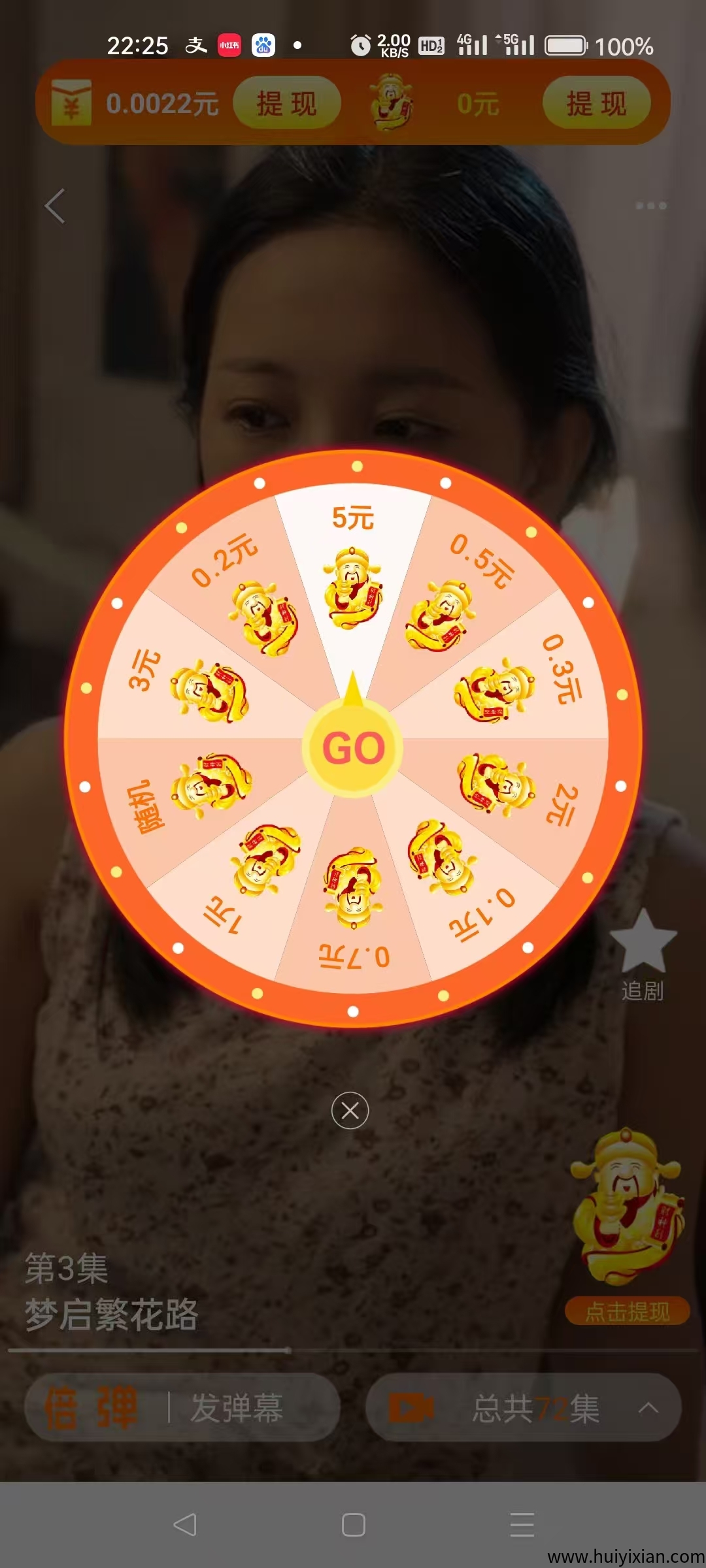The width and height of the screenshot is (706, 1568).
Task: Toggle the 弹 bullet comments switch
Action: tap(118, 1407)
